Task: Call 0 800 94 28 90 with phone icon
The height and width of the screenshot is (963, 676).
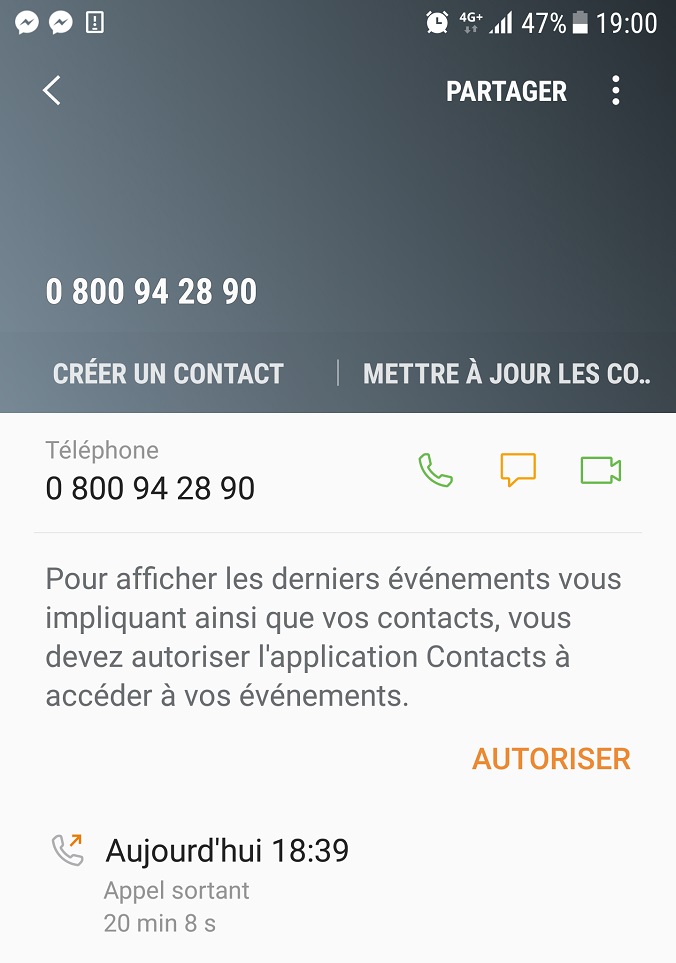Action: 435,470
